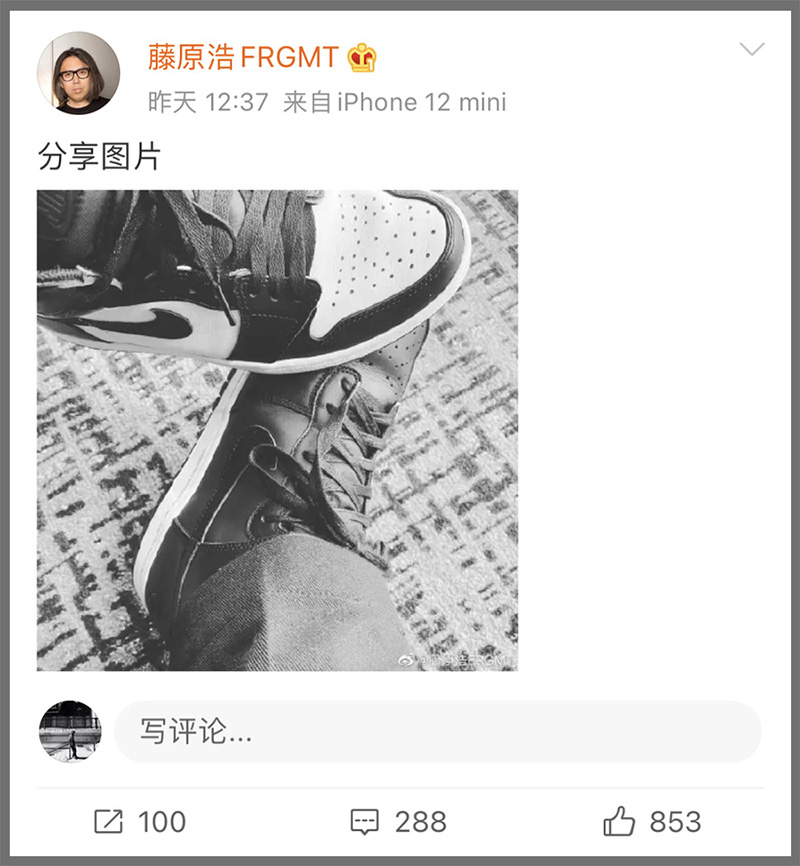Screen dimensions: 800x866
Task: Open the shared sneaker photo
Action: (277, 430)
